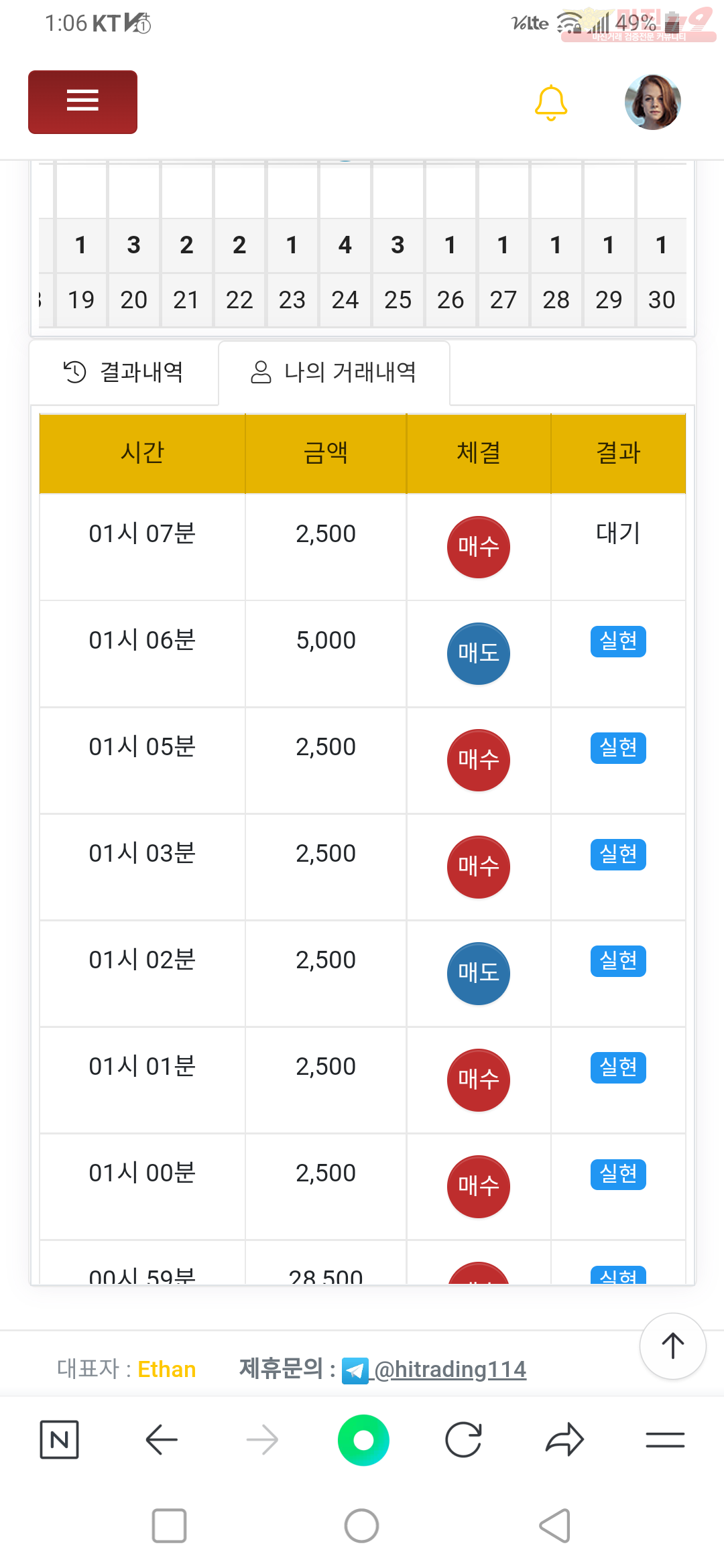Open the recent apps view
The height and width of the screenshot is (1568, 724).
(169, 1526)
